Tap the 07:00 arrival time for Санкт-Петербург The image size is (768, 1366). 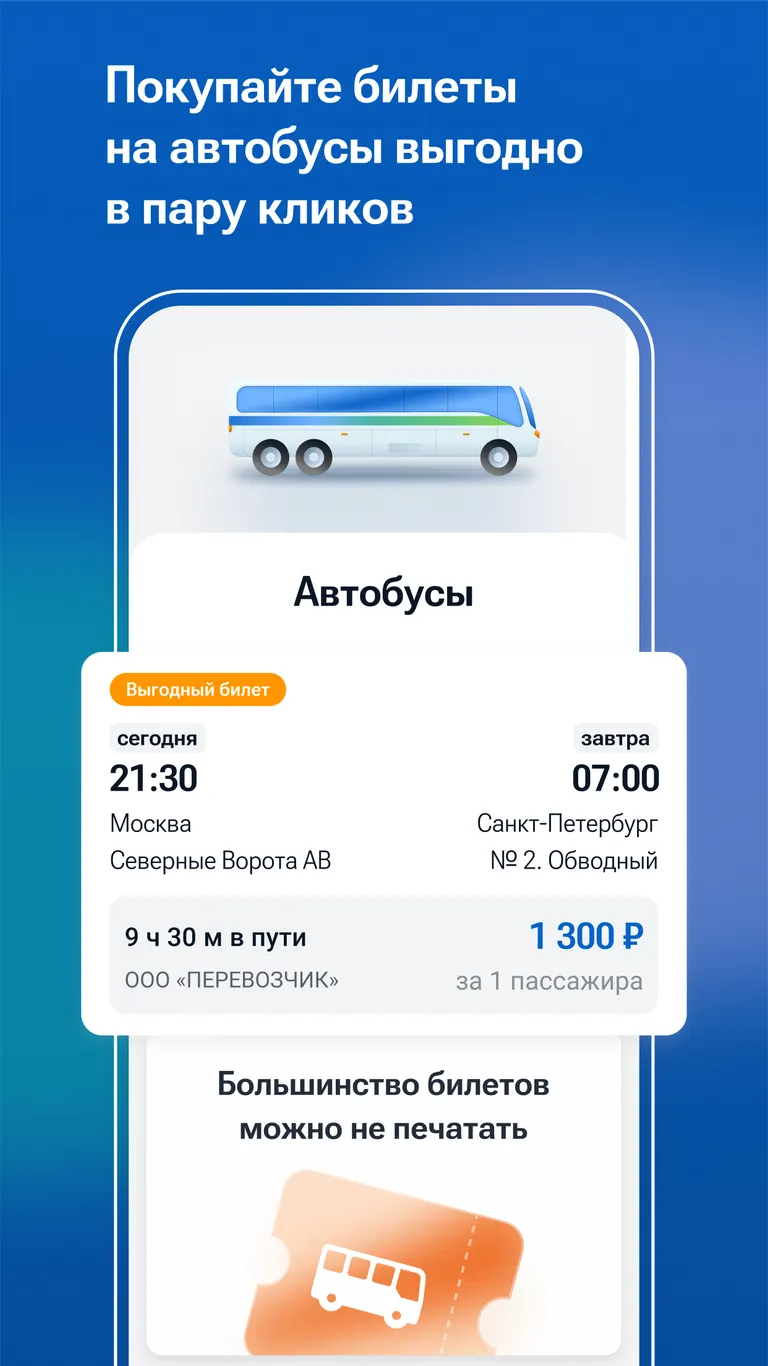click(x=614, y=778)
